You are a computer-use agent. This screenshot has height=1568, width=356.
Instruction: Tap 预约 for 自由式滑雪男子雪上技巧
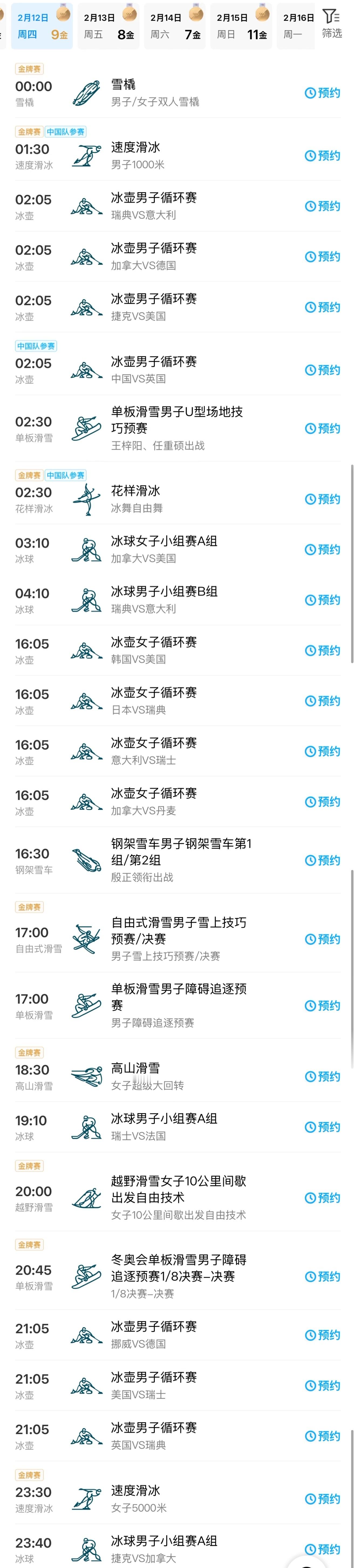pyautogui.click(x=323, y=939)
